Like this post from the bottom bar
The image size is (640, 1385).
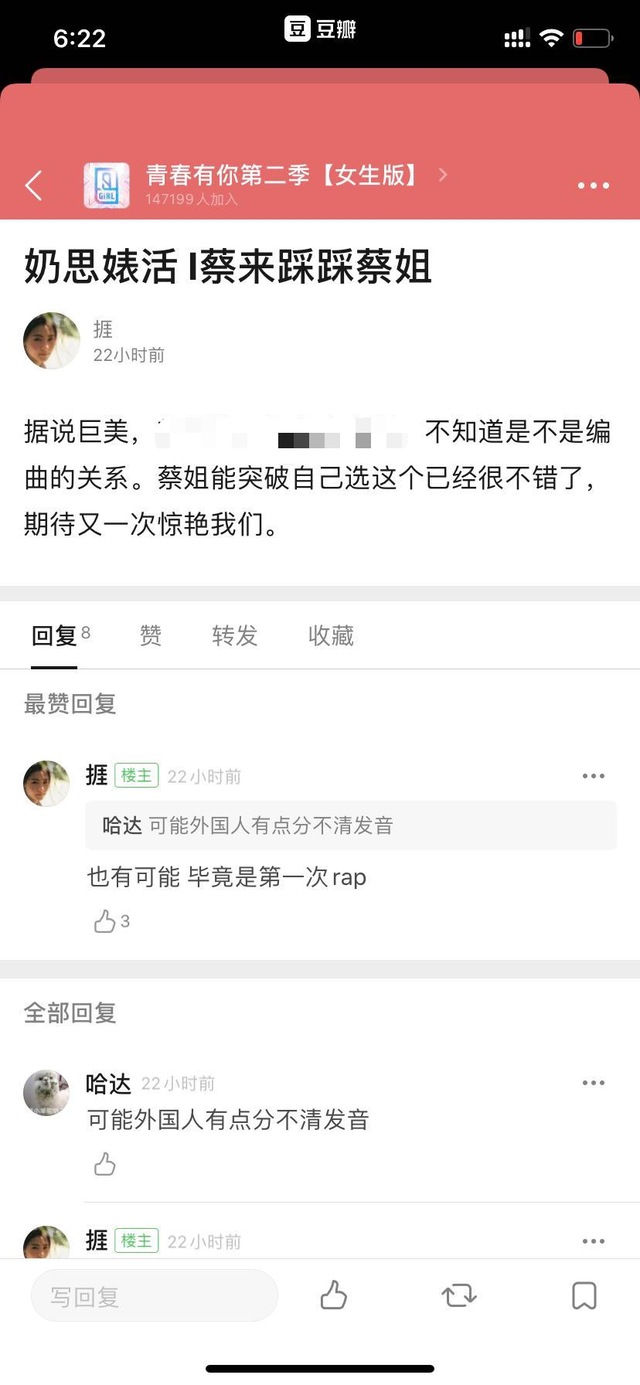click(x=333, y=1297)
